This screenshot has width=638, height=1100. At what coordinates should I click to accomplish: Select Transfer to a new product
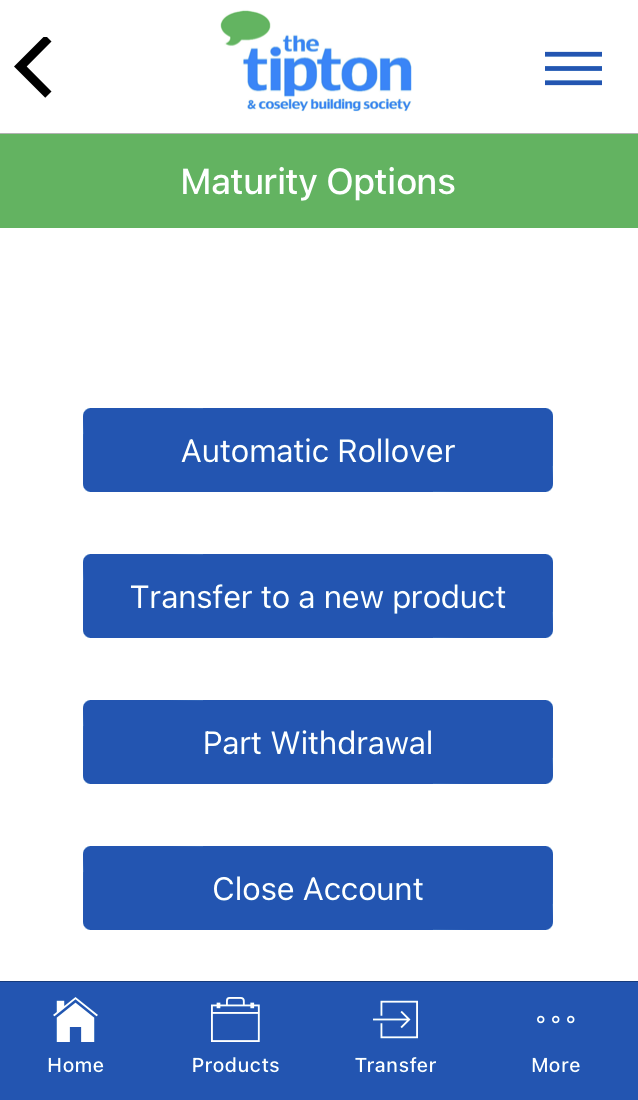318,596
